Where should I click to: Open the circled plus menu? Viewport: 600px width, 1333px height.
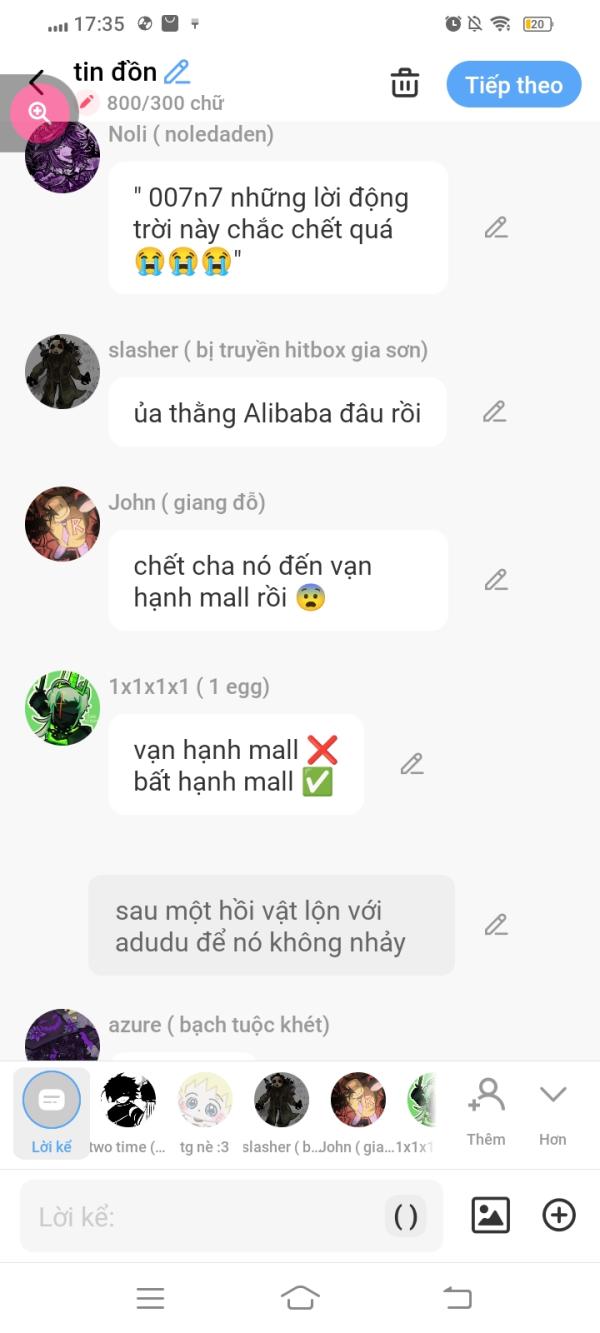559,1215
